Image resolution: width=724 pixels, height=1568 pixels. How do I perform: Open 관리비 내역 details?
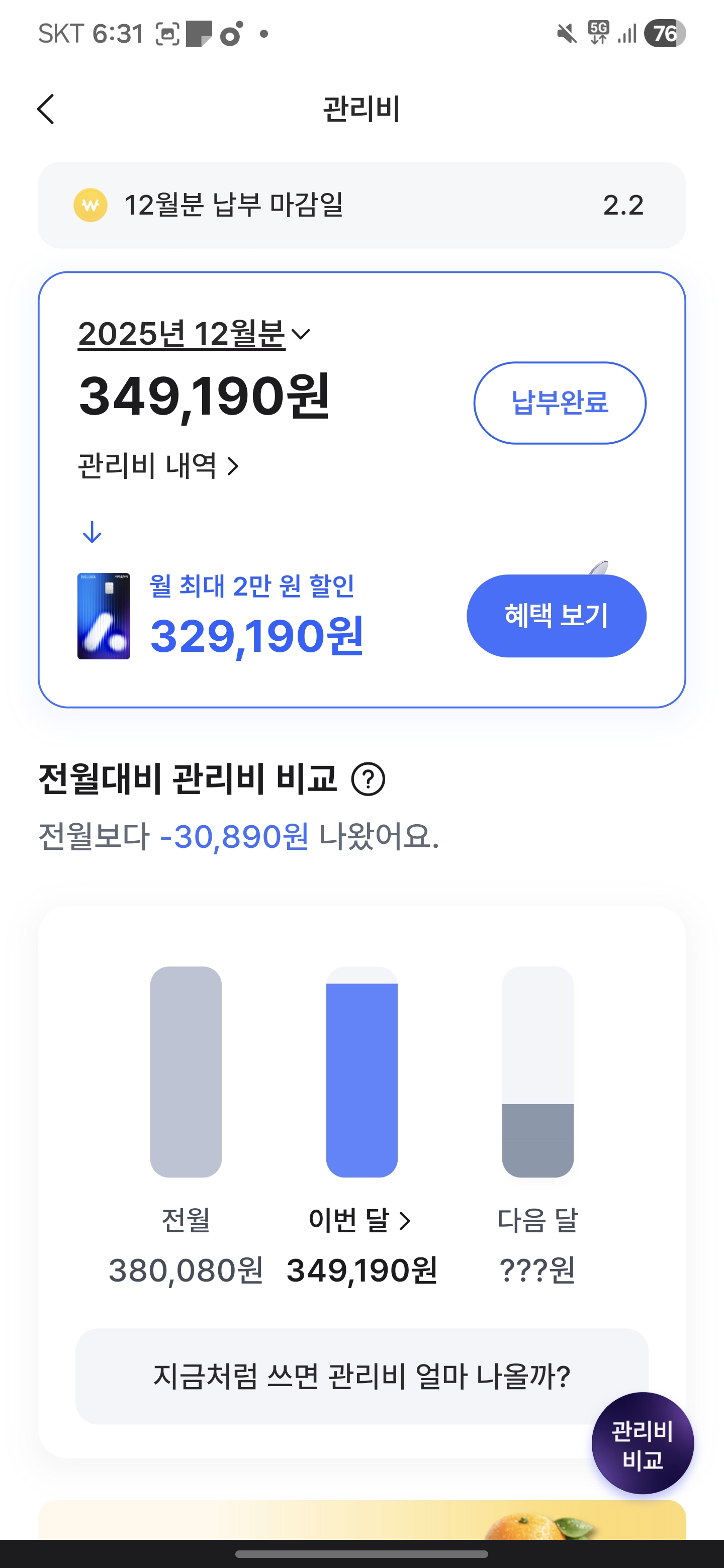point(158,466)
